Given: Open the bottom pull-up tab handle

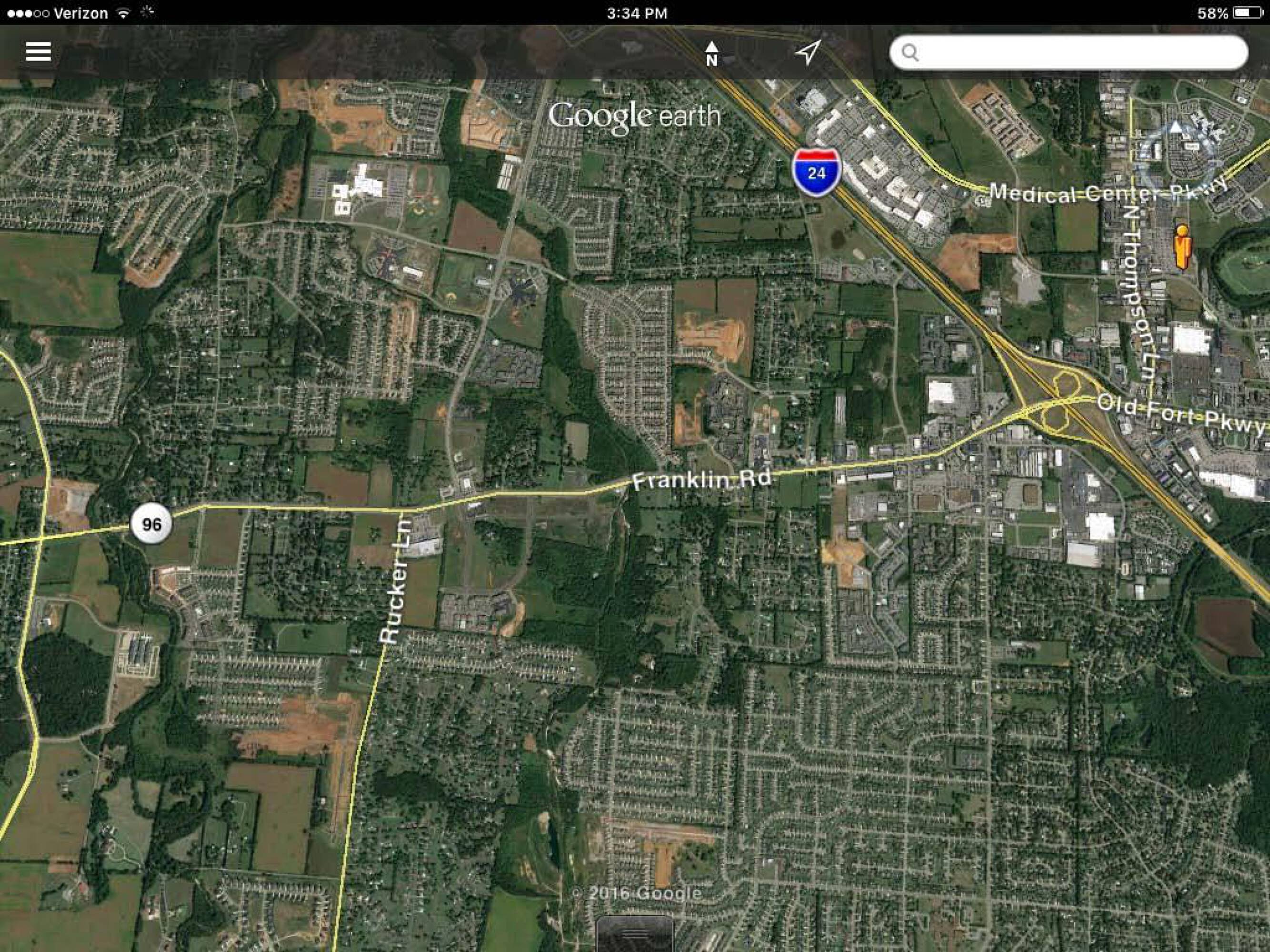Looking at the screenshot, I should (634, 934).
